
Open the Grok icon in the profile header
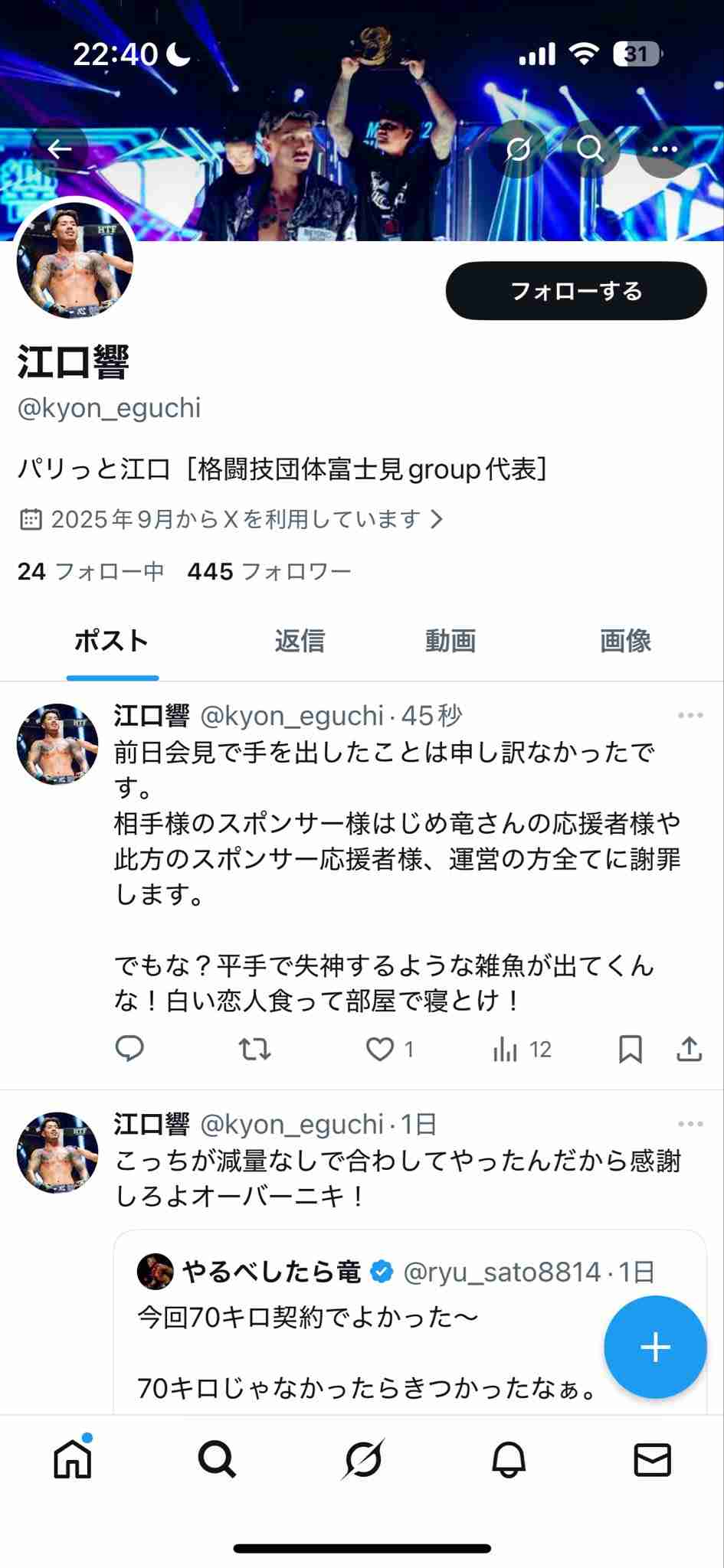[x=518, y=150]
